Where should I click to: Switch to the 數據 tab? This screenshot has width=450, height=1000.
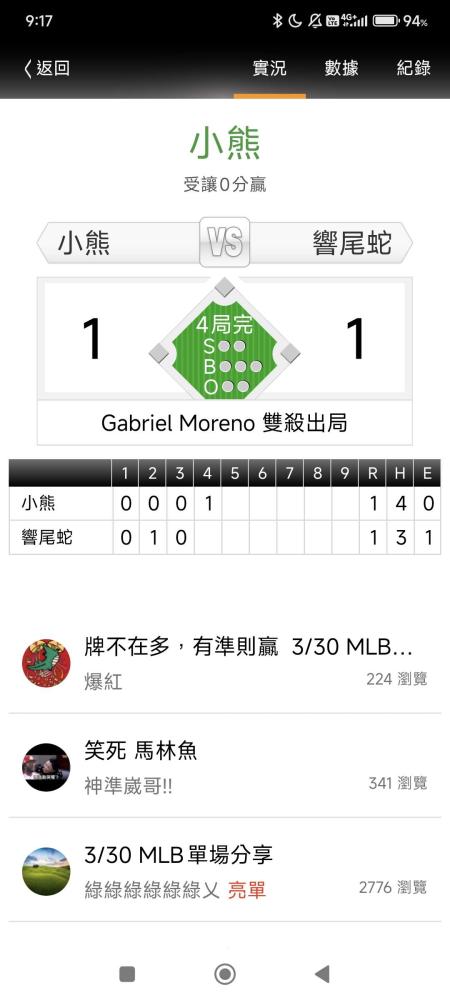[342, 68]
